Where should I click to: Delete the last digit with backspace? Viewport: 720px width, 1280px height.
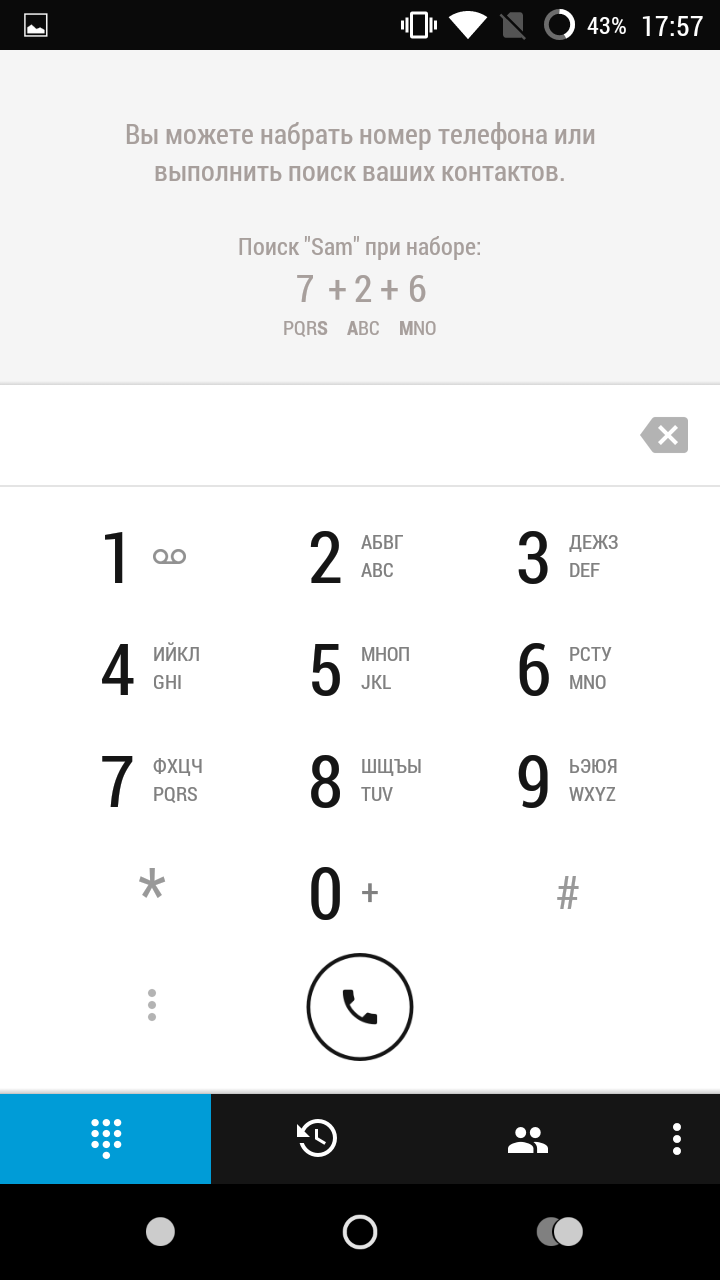point(665,435)
